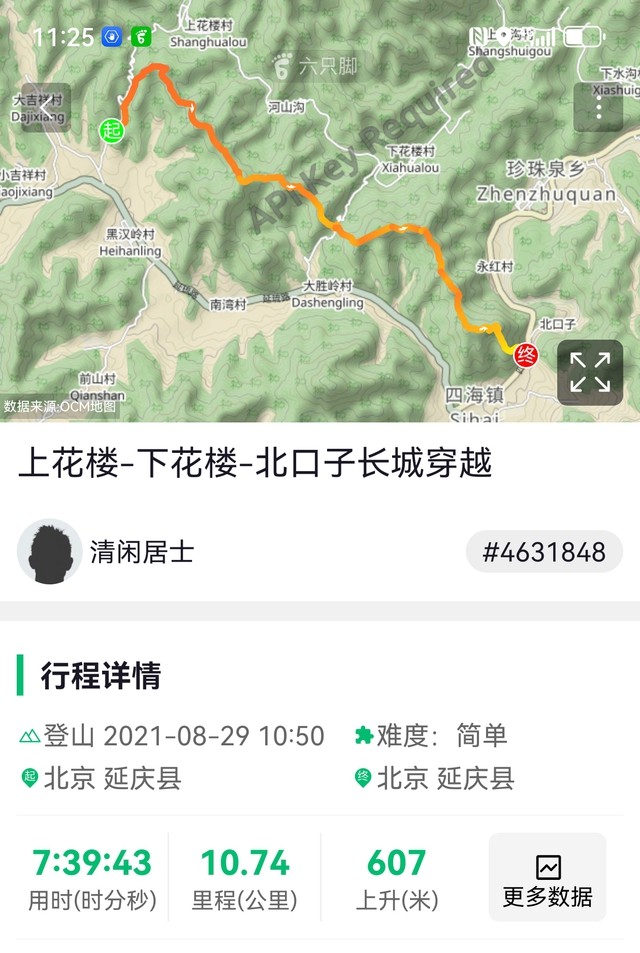Image resolution: width=640 pixels, height=953 pixels.
Task: Open 清闲居士's profile
Action: 50,551
